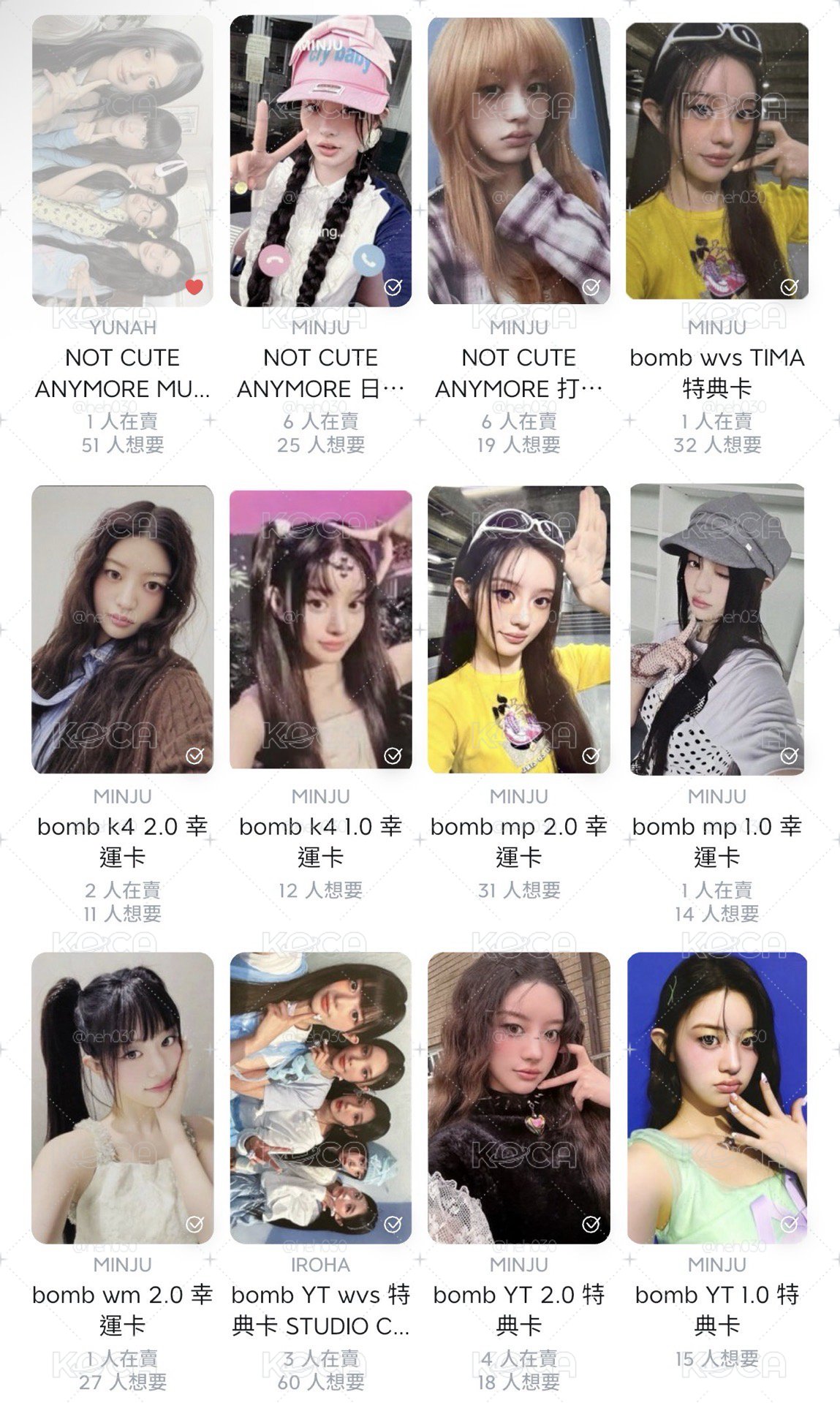View the bomb mp 1.0 幸運卡 card
The image size is (840, 1403).
pos(717,629)
